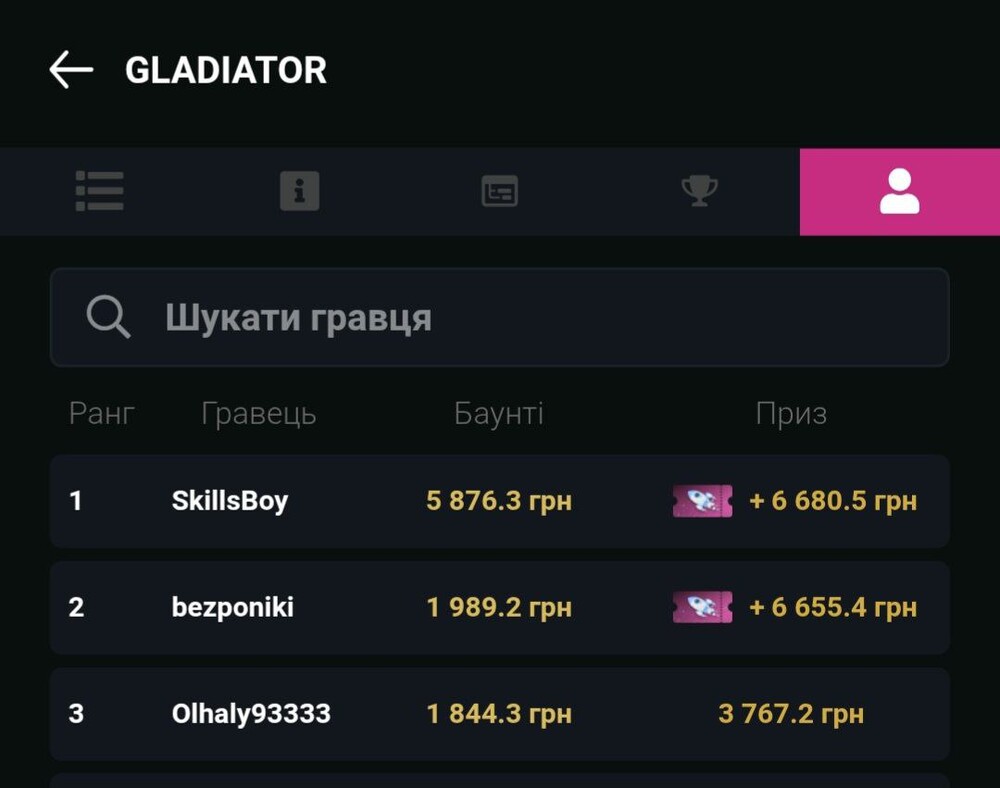1000x788 pixels.
Task: Go back from the Gladiator screen
Action: click(71, 70)
